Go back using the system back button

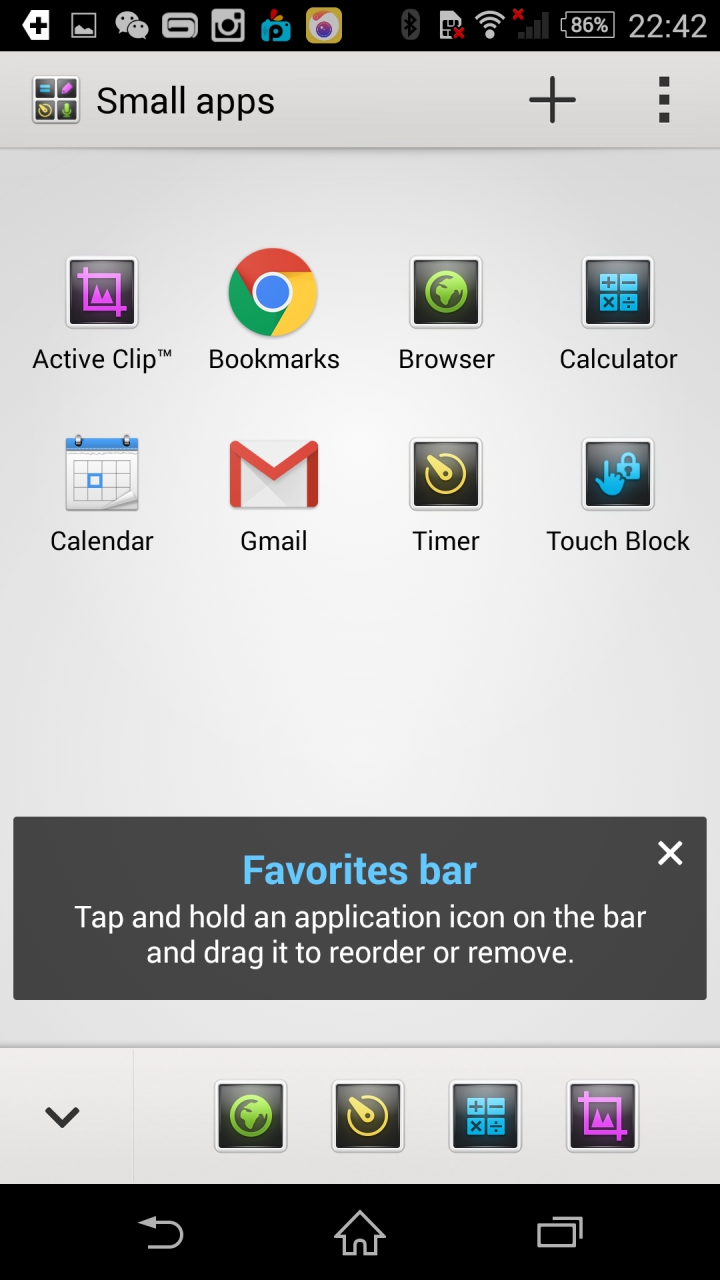coord(161,1232)
